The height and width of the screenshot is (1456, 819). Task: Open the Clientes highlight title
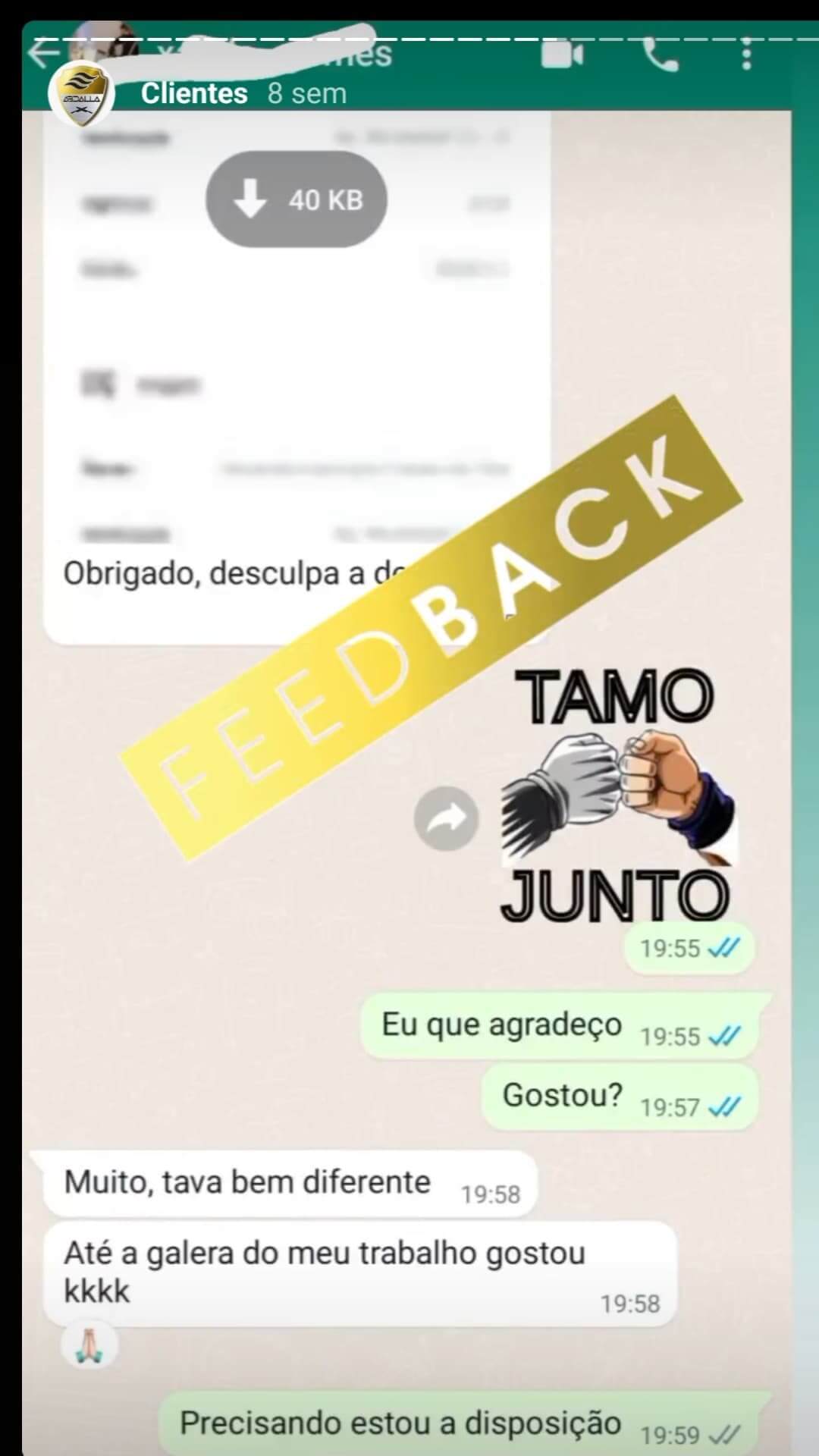[194, 93]
